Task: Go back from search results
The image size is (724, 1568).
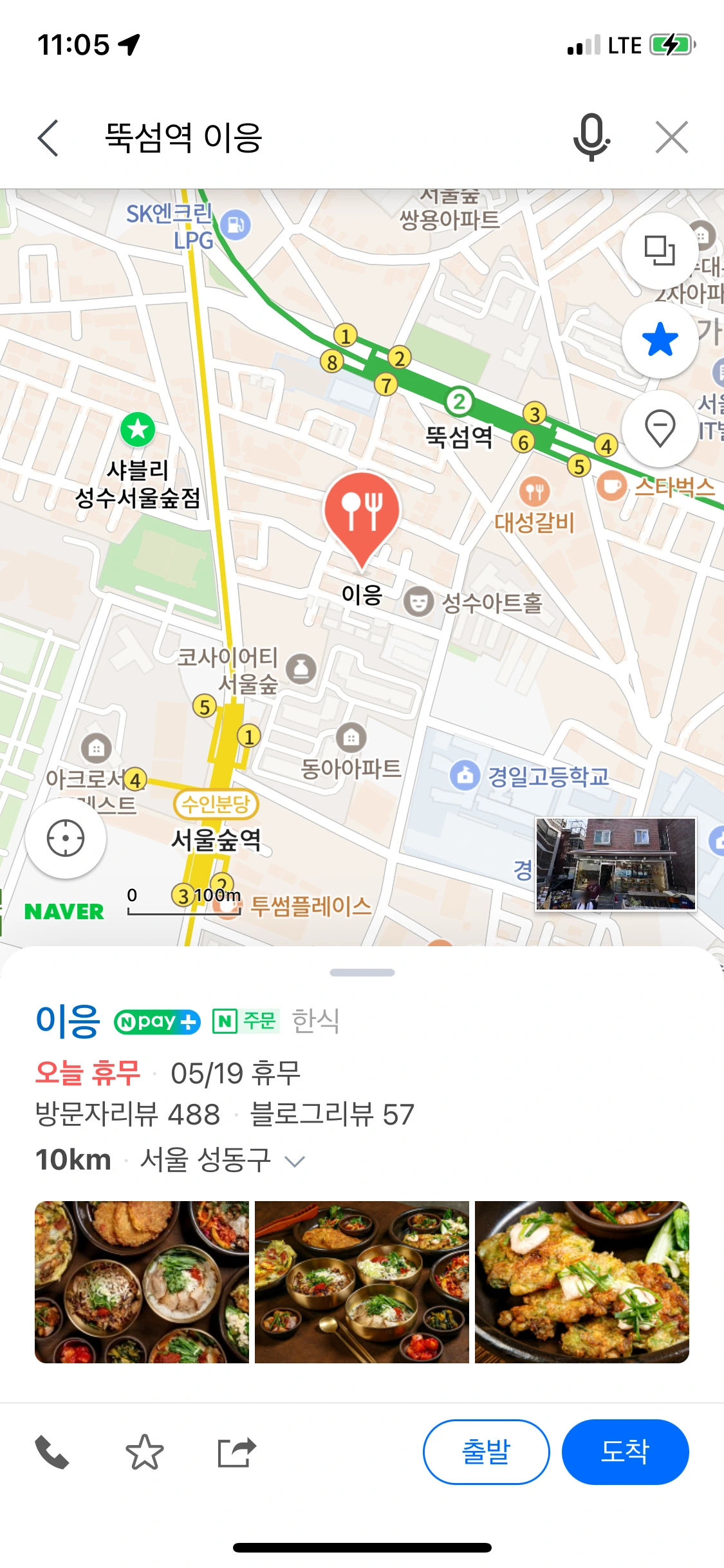Action: (x=48, y=138)
